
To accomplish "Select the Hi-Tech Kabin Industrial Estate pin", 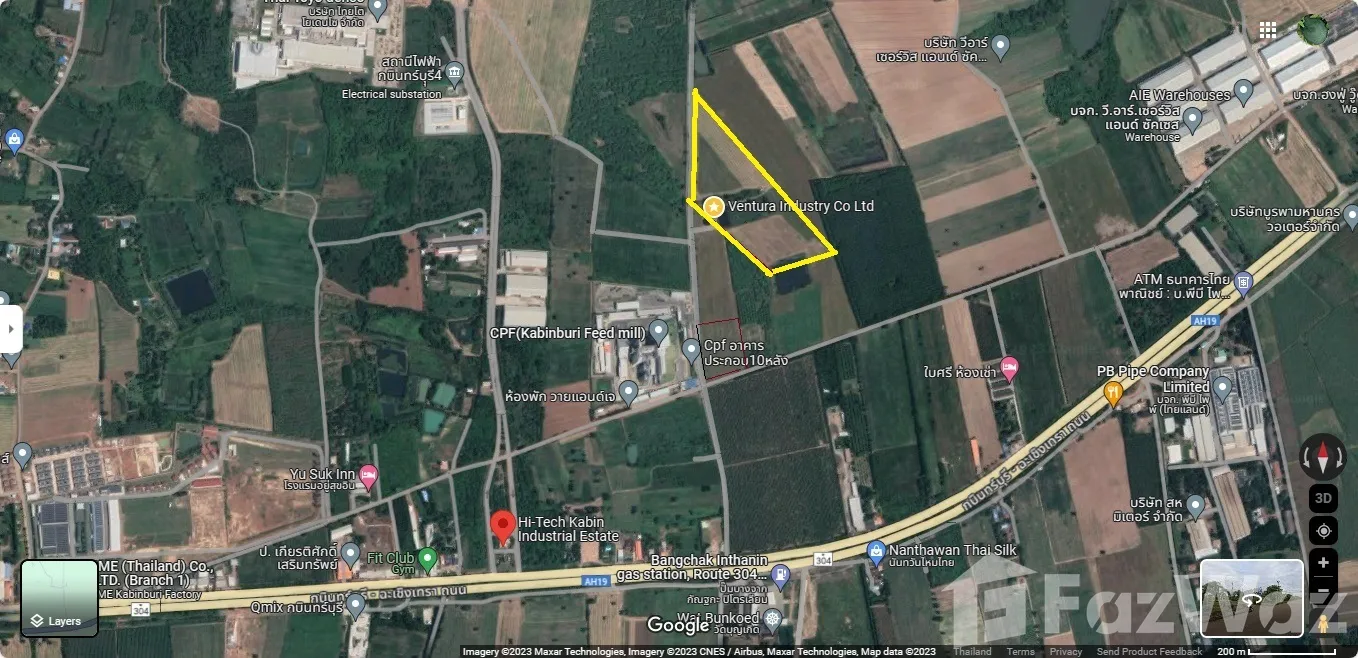I will 503,525.
